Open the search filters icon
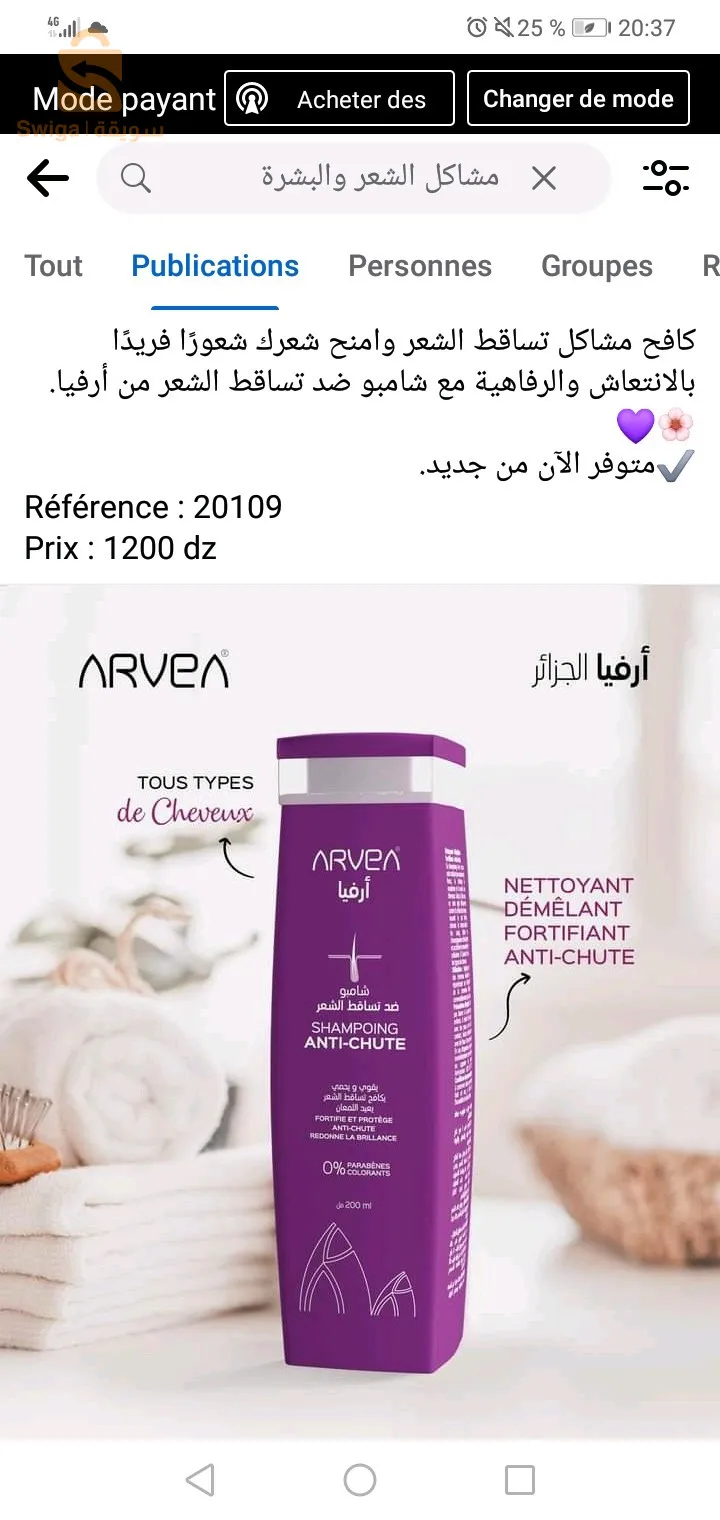The height and width of the screenshot is (1520, 720). (665, 178)
